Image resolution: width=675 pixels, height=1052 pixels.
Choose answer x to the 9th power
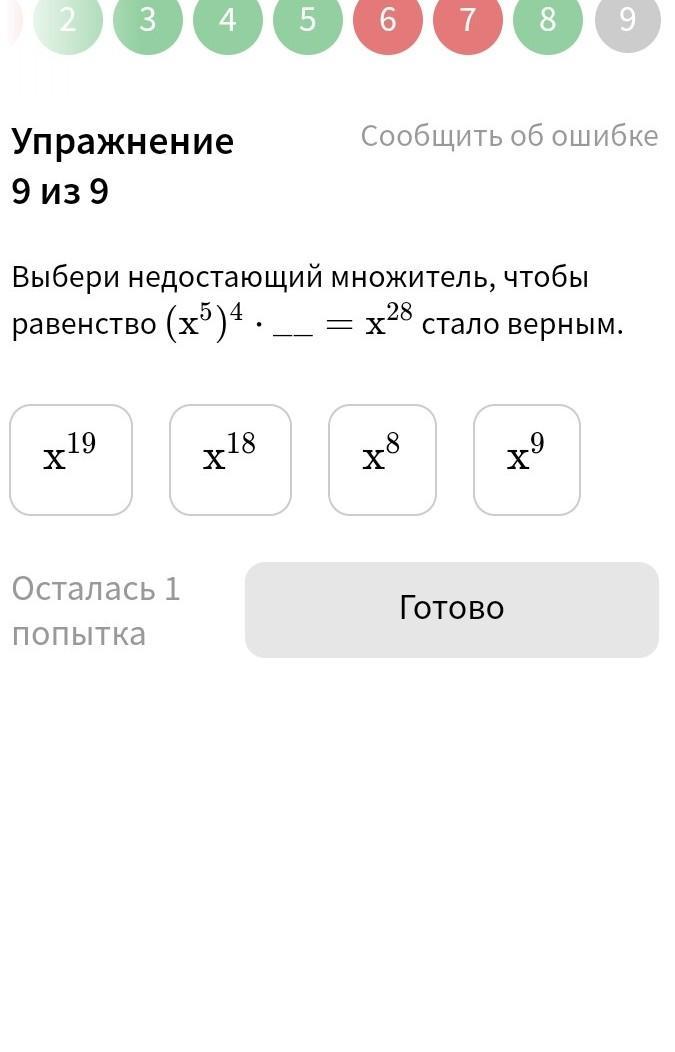[527, 460]
